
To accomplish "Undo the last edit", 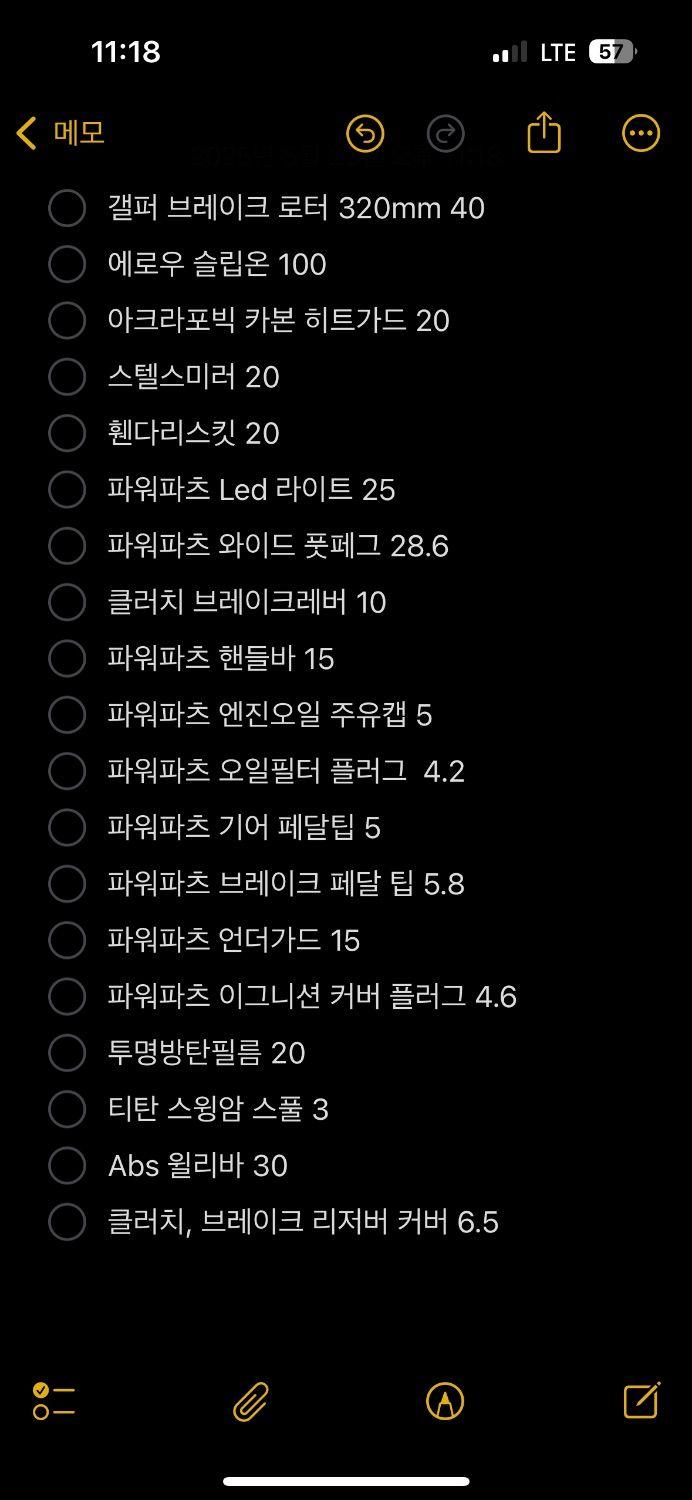I will pos(365,133).
